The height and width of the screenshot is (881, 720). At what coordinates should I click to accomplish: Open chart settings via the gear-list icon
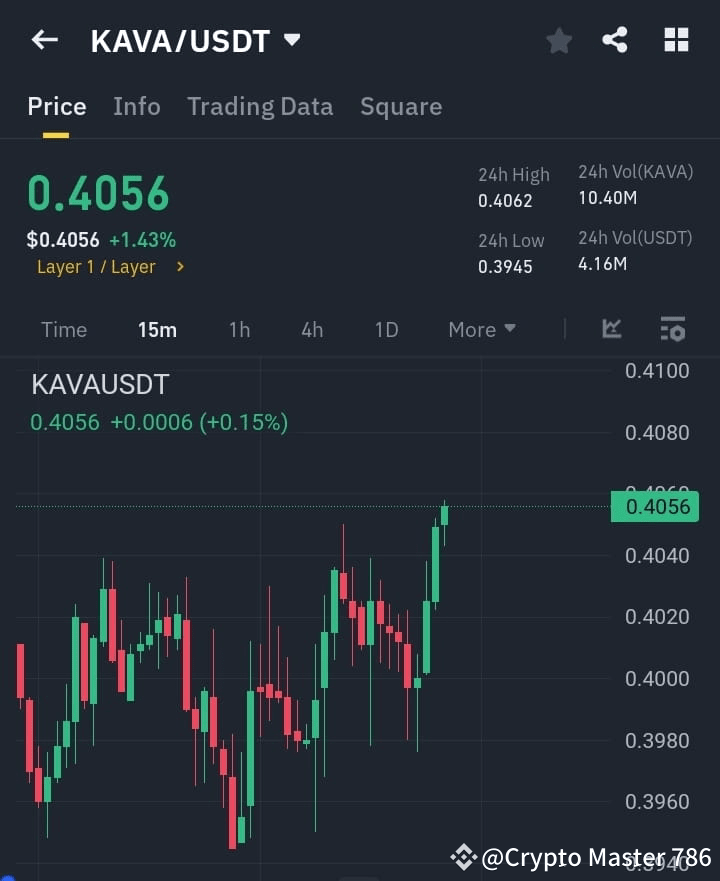672,329
